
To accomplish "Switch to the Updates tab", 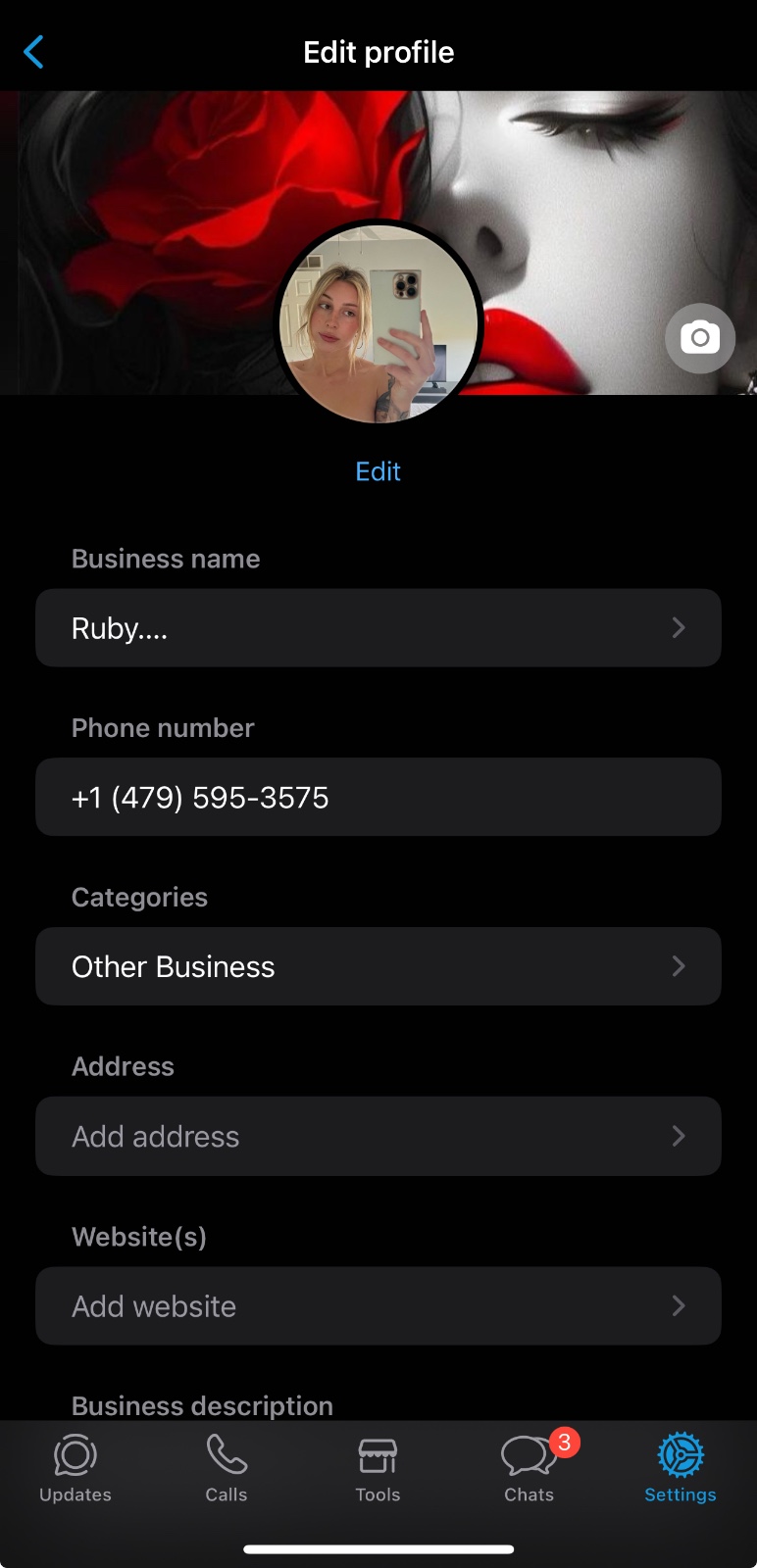I will point(76,1467).
